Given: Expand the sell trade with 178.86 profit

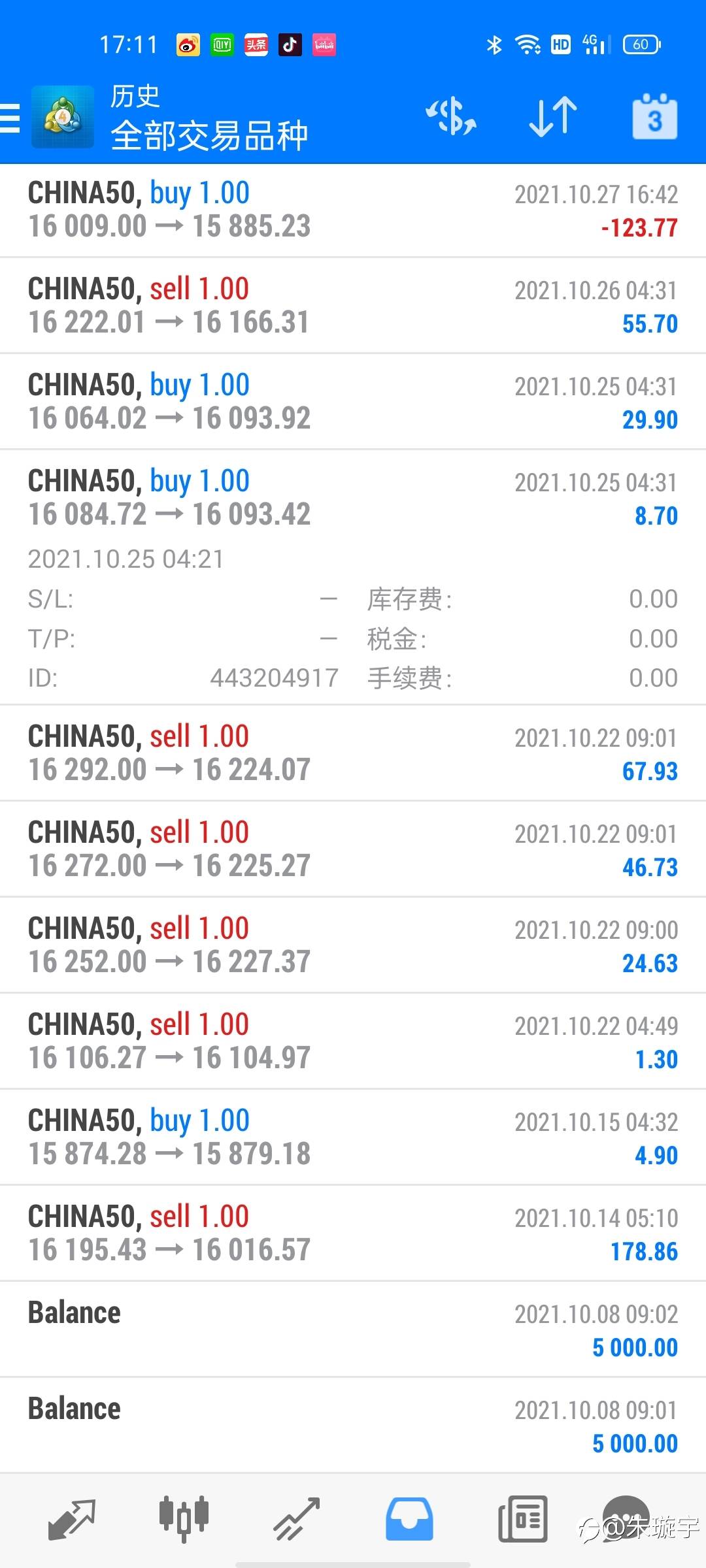Looking at the screenshot, I should [353, 1233].
